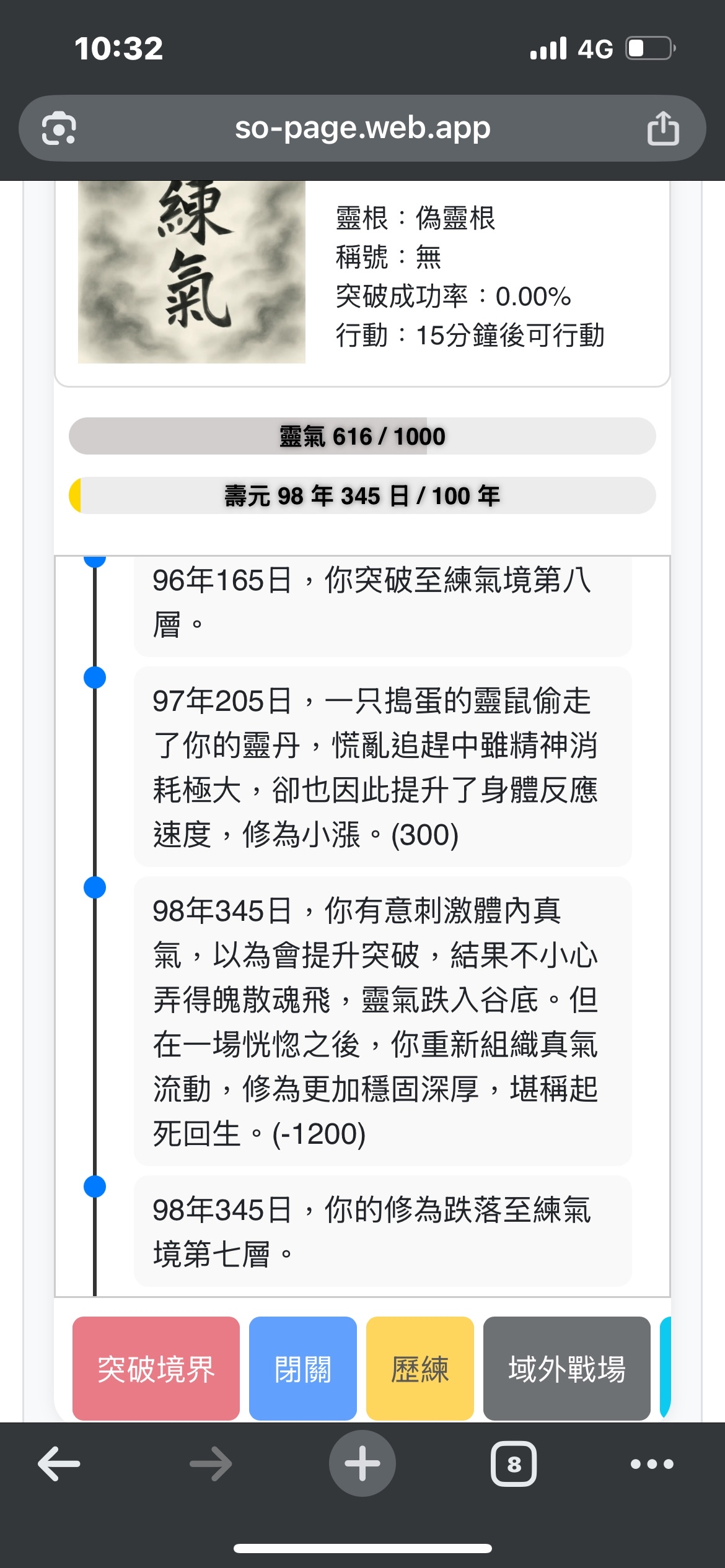Open the browser overflow menu
Screen dimensions: 725x1568
pyautogui.click(x=652, y=1464)
